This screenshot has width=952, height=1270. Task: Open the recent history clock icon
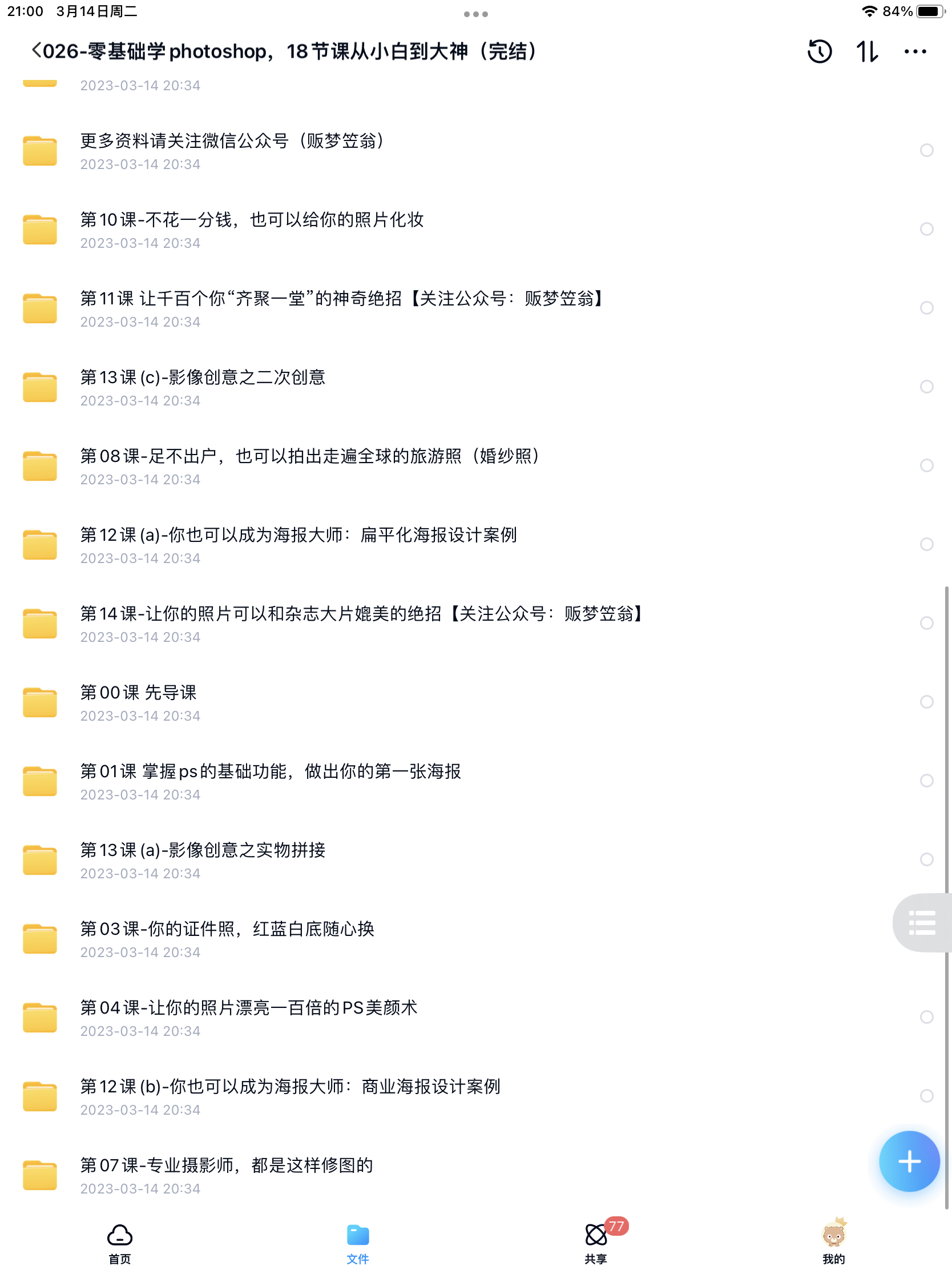click(819, 51)
